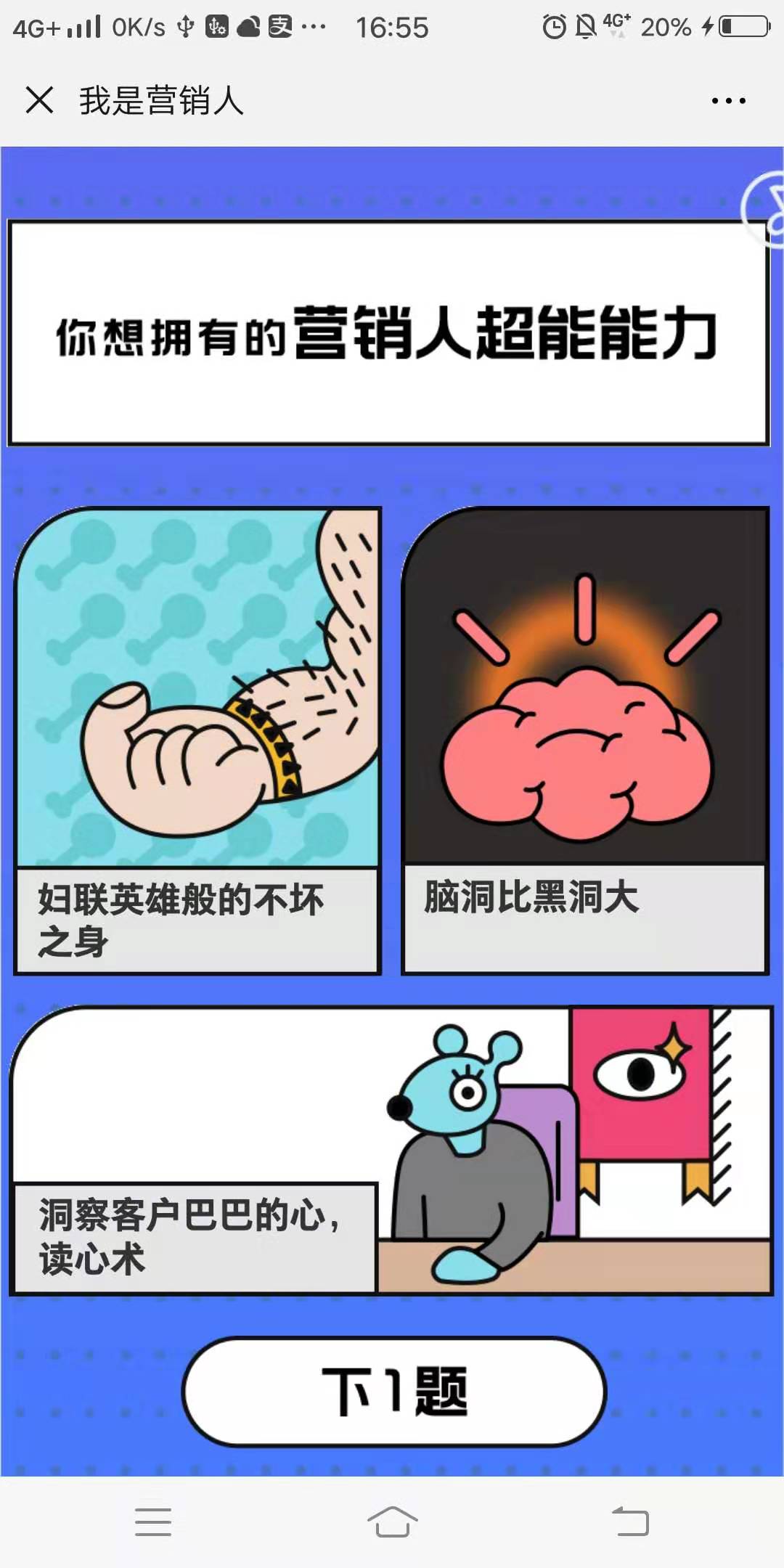Select the 妇联英雄般的不坏之身 card
The width and height of the screenshot is (784, 1568).
pos(197,740)
